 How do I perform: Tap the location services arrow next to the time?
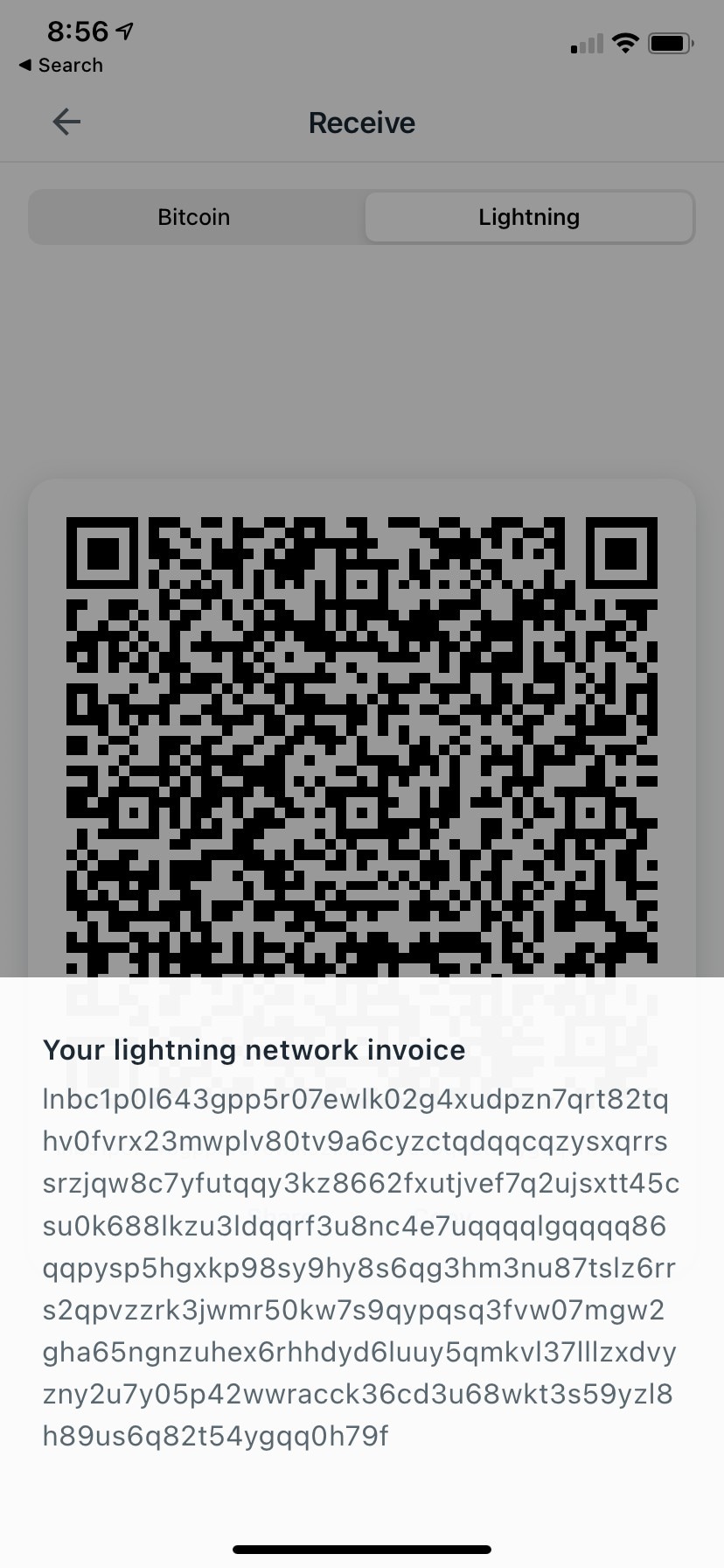pyautogui.click(x=122, y=29)
